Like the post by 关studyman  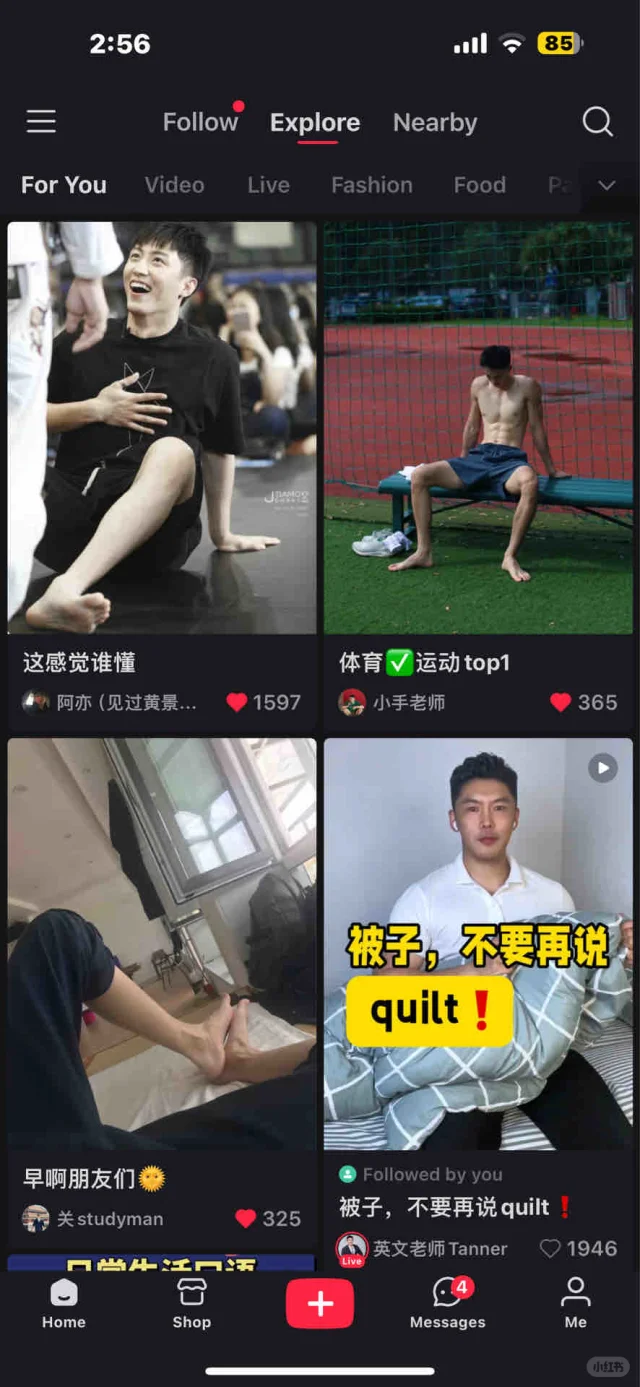(x=246, y=1219)
